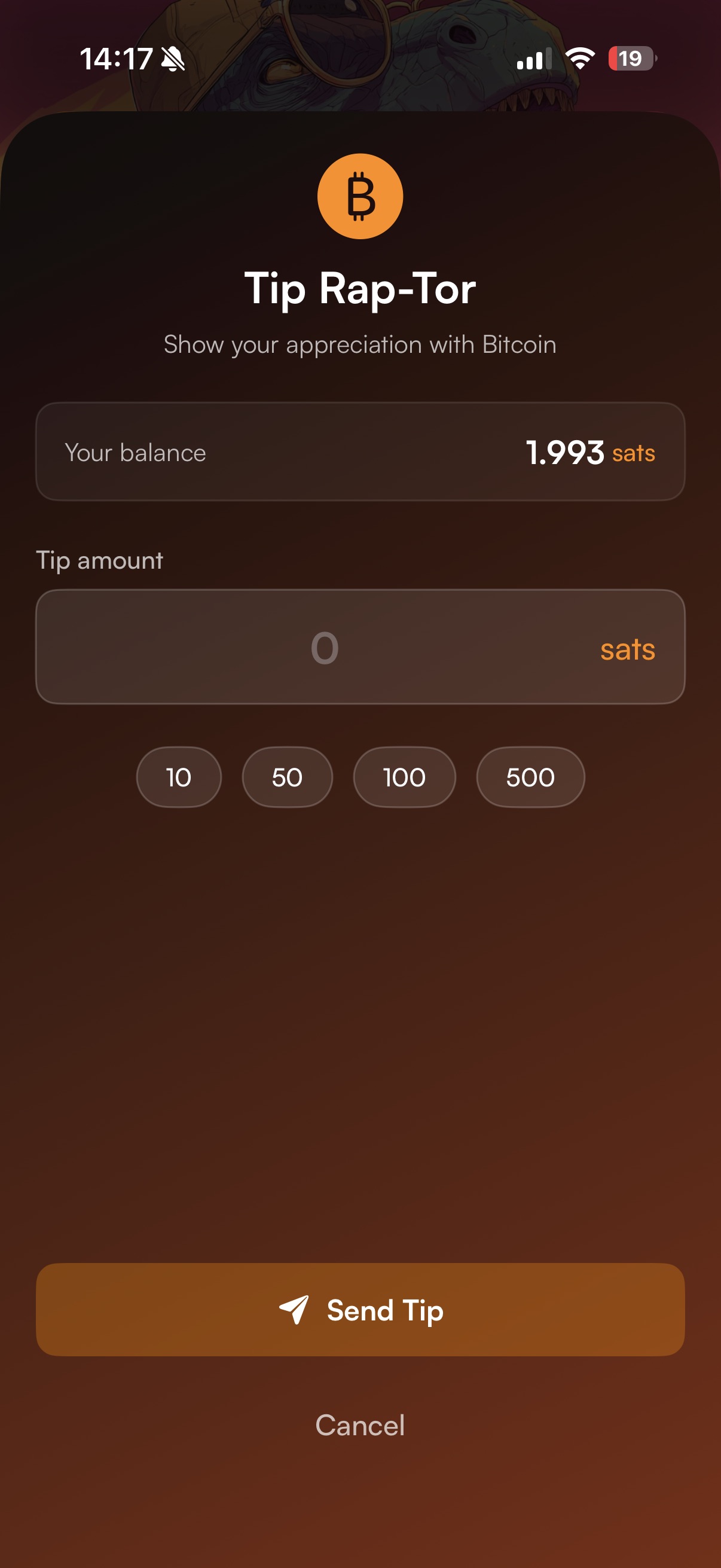721x1568 pixels.
Task: Click your balance of 1.993 sats
Action: click(564, 452)
